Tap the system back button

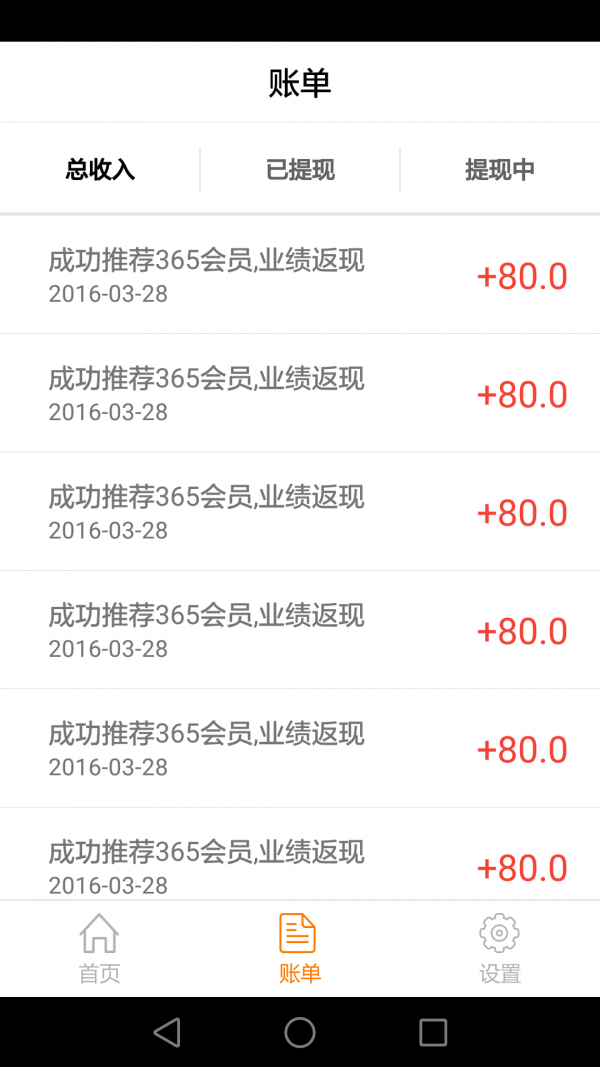pos(167,1032)
